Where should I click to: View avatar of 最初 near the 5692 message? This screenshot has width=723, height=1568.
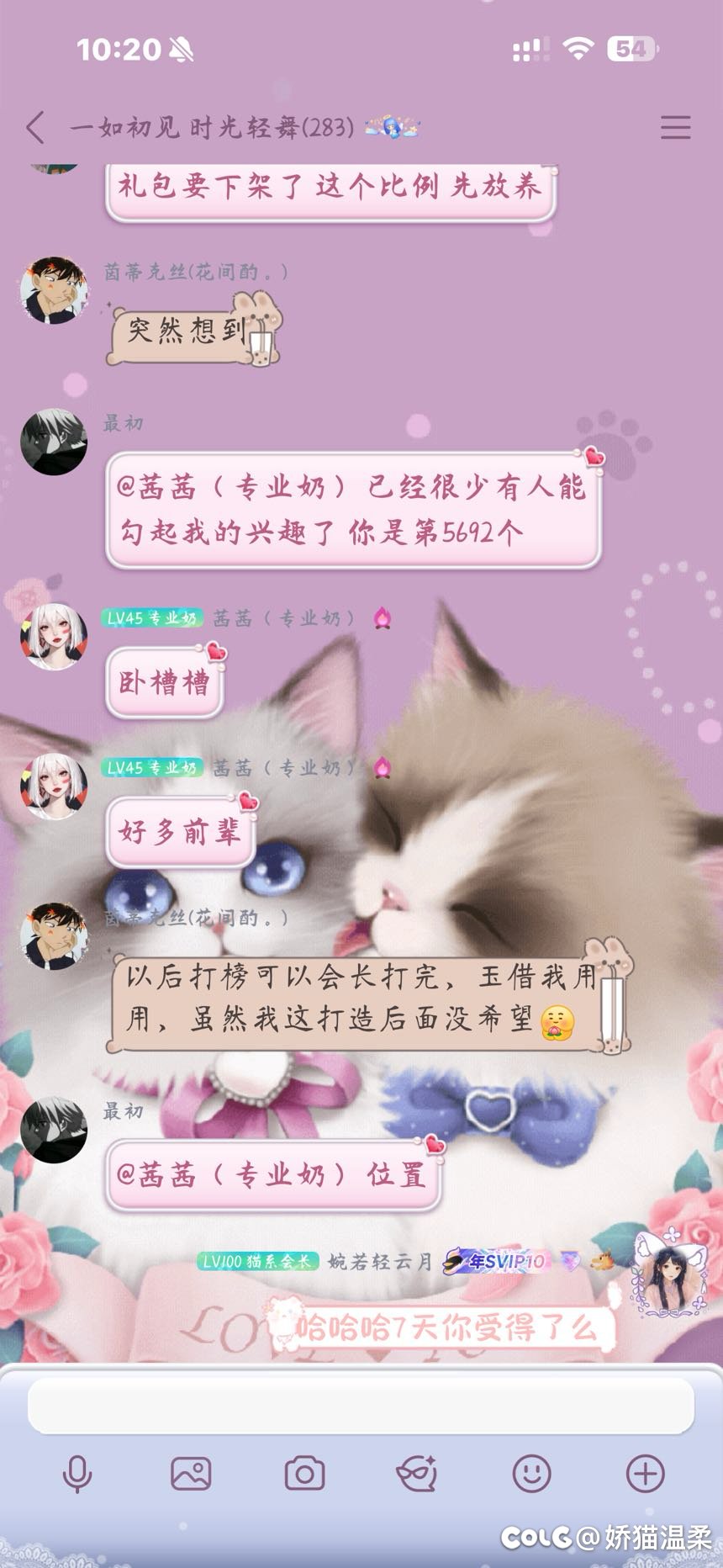[x=54, y=442]
